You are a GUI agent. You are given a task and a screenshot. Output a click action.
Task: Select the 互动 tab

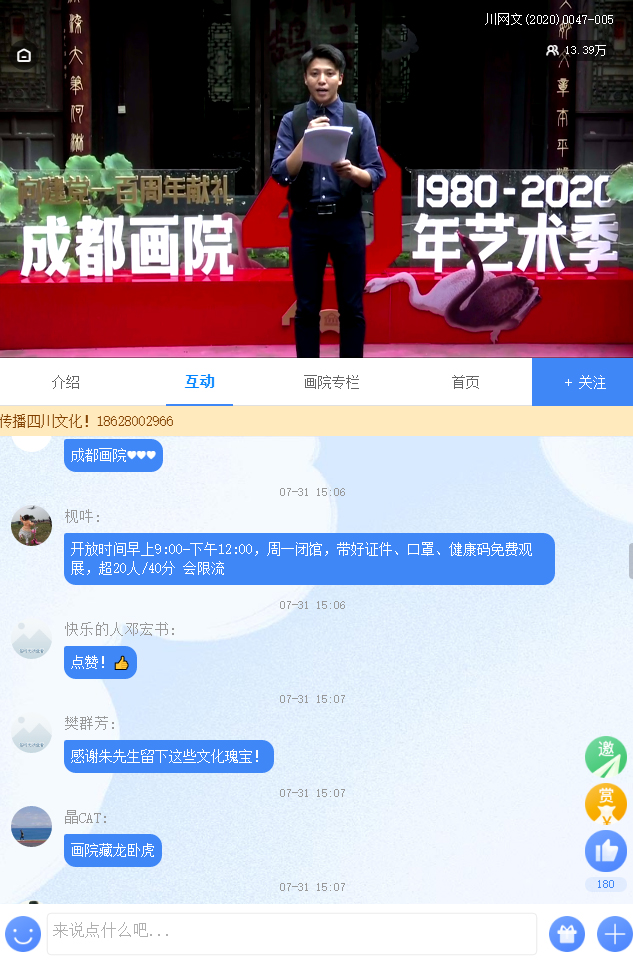pyautogui.click(x=199, y=382)
